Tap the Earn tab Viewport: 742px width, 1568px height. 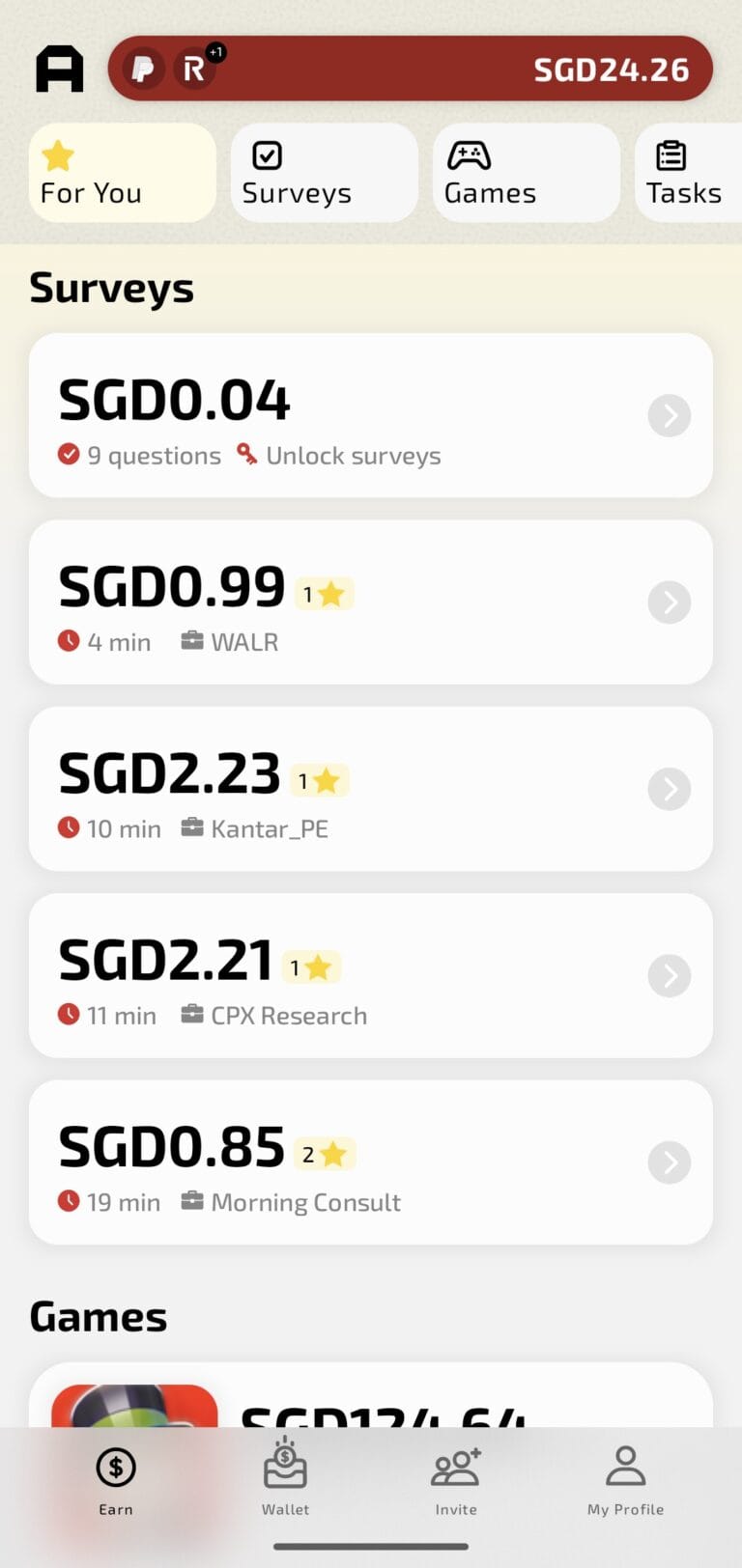click(116, 1477)
